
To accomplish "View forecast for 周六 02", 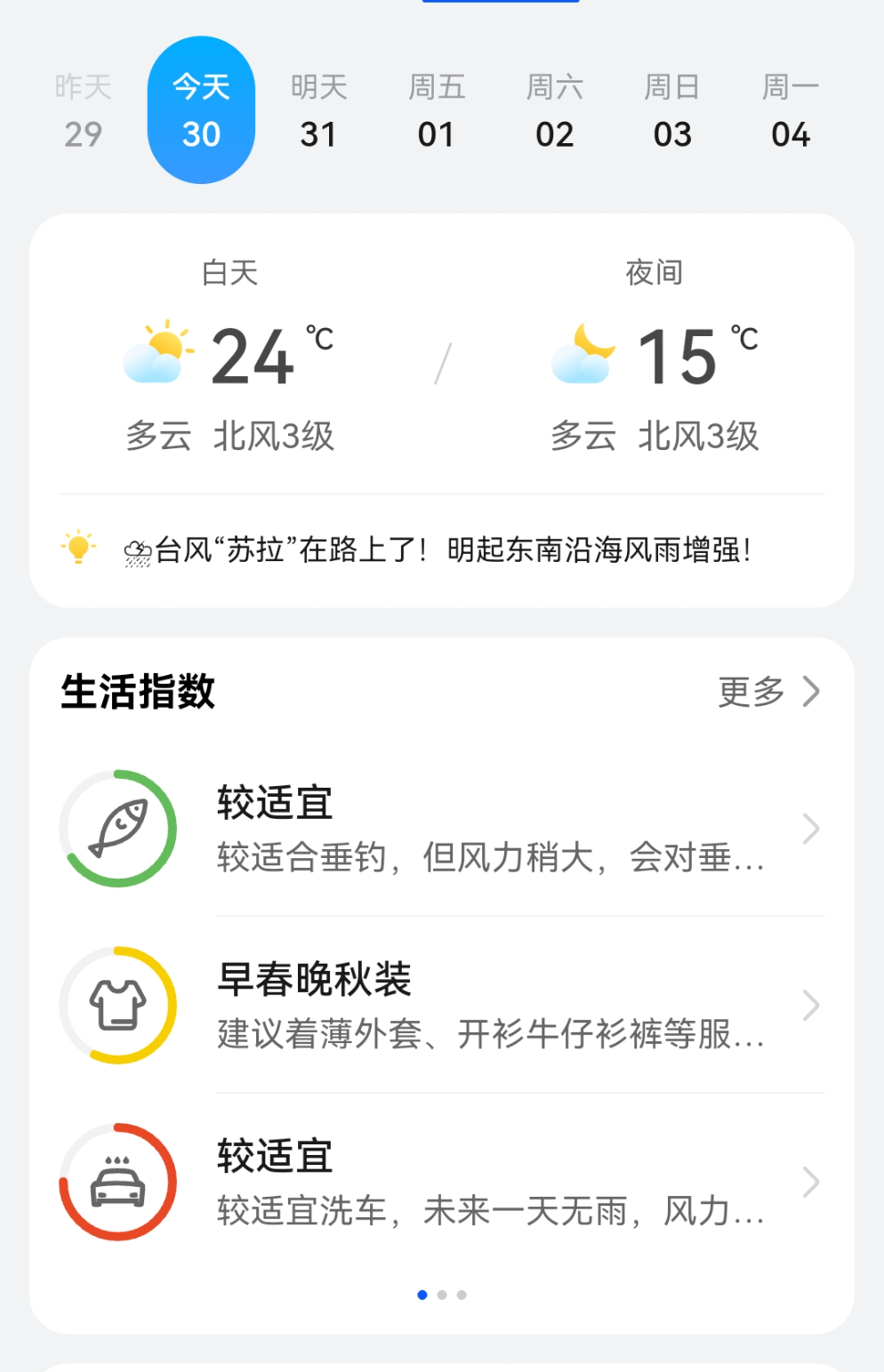I will pos(555,111).
